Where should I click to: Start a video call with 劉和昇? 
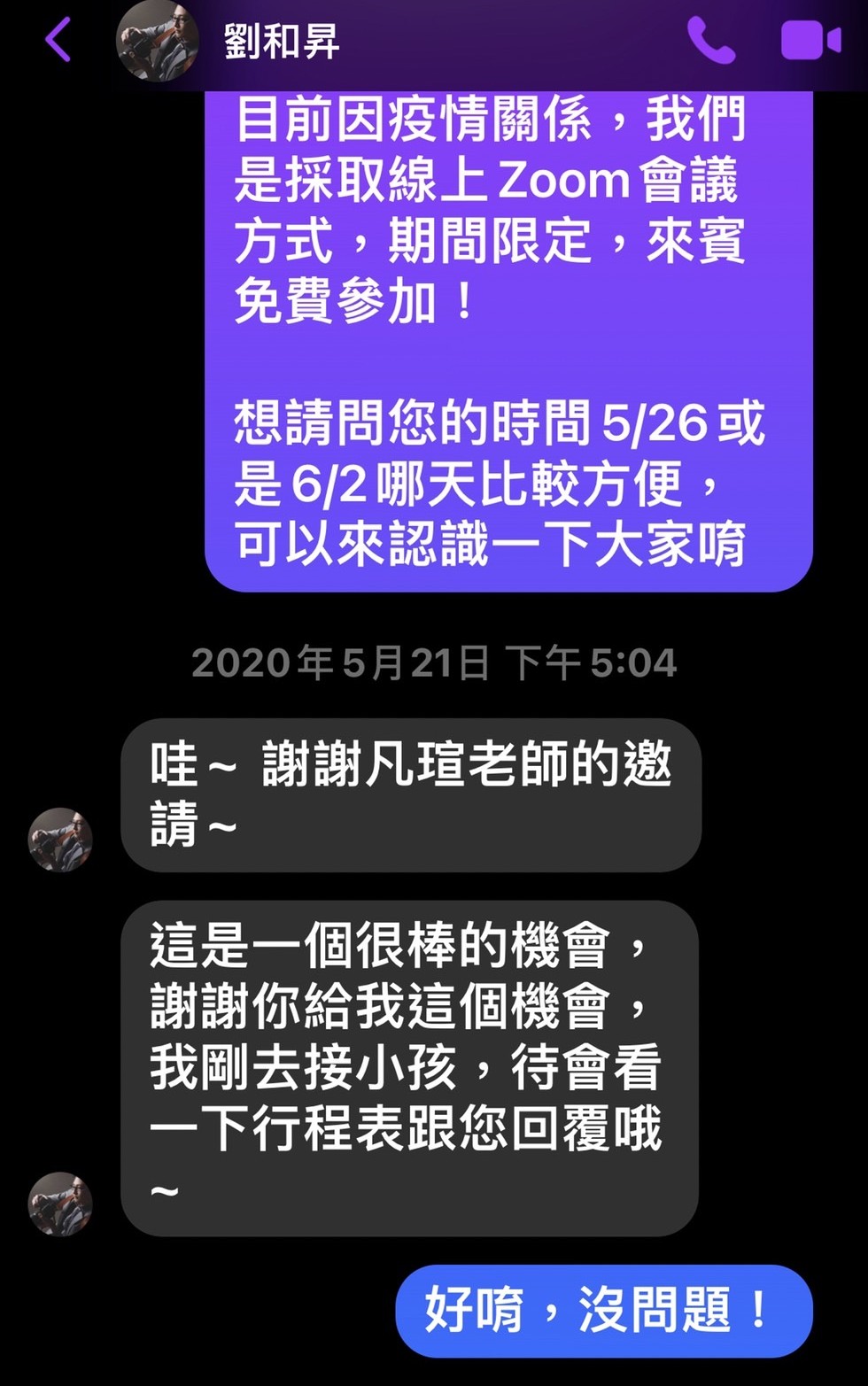pos(810,41)
